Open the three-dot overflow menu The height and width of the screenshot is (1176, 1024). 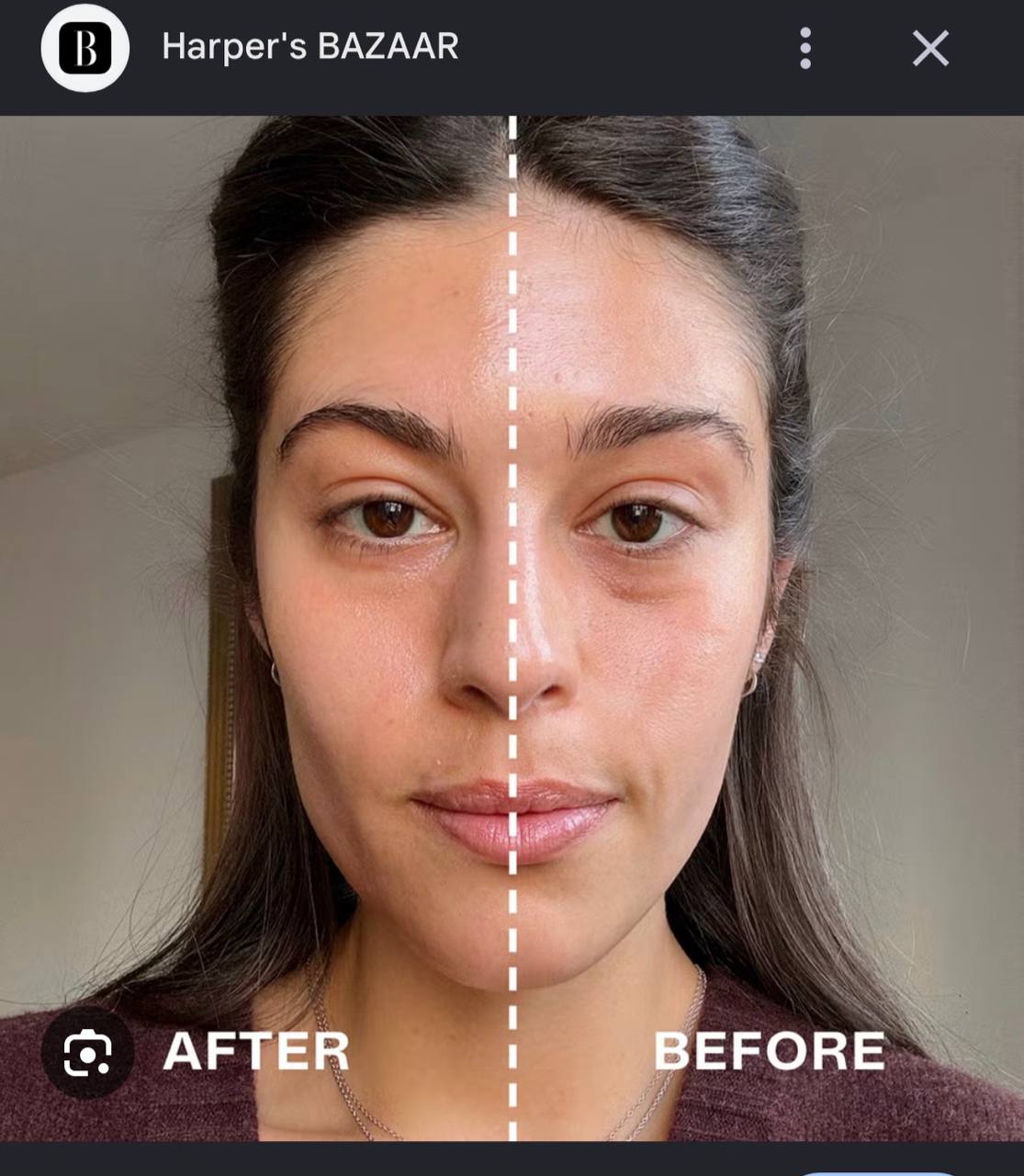[805, 48]
